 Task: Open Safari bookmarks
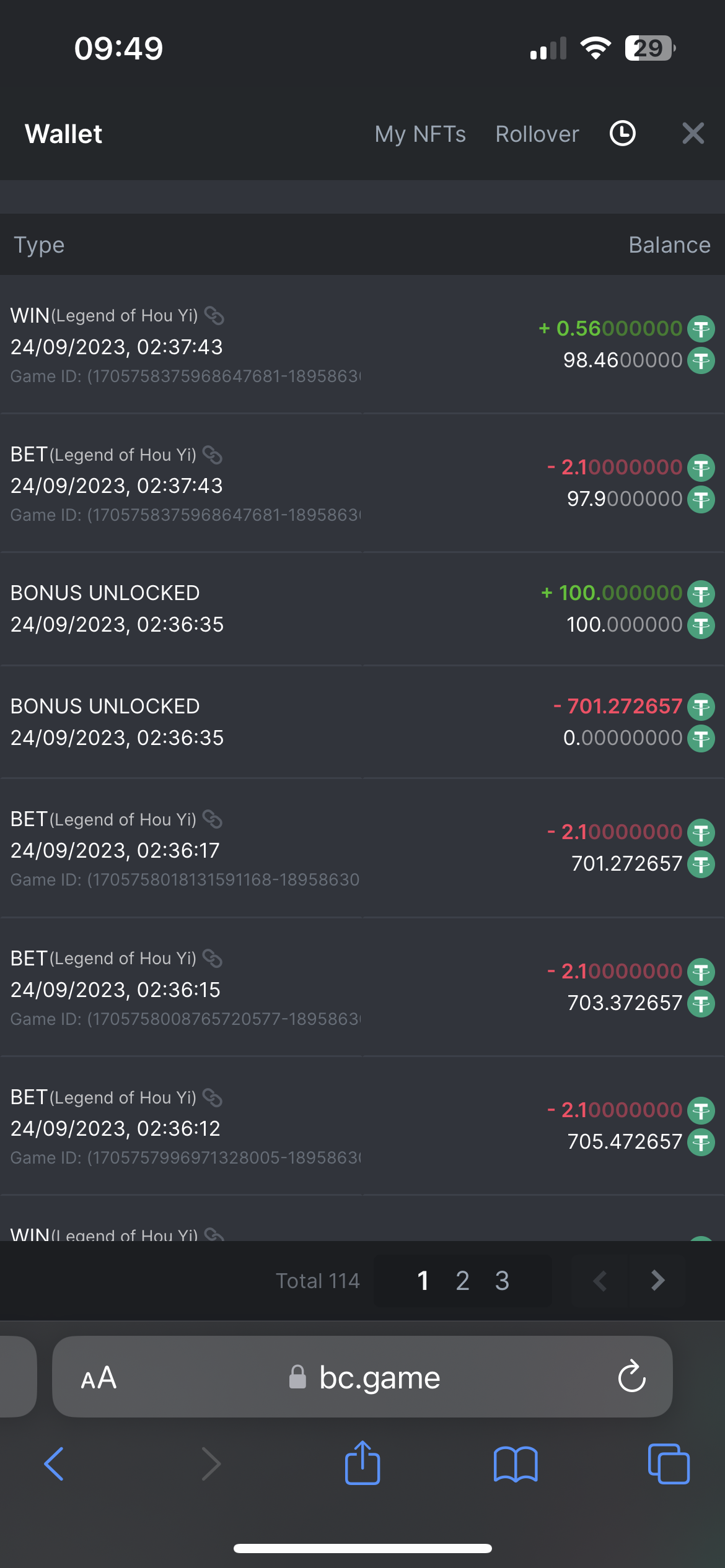[516, 1465]
